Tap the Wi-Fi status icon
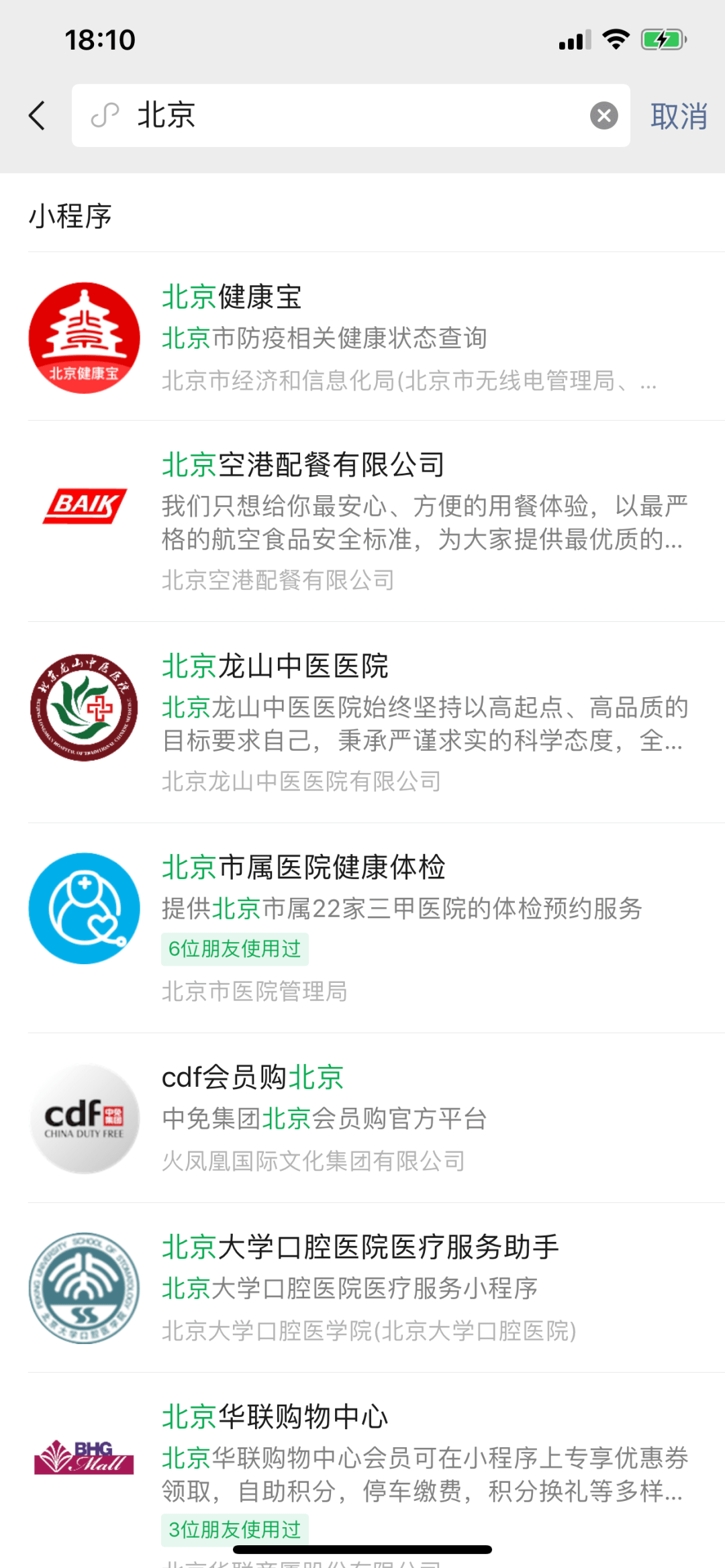This screenshot has height=1568, width=725. (616, 40)
